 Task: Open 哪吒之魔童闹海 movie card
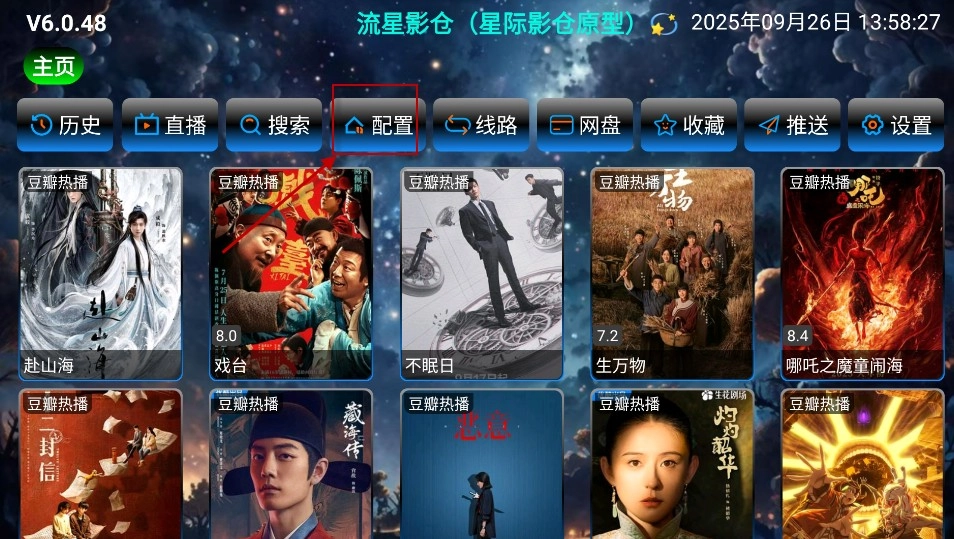[863, 273]
